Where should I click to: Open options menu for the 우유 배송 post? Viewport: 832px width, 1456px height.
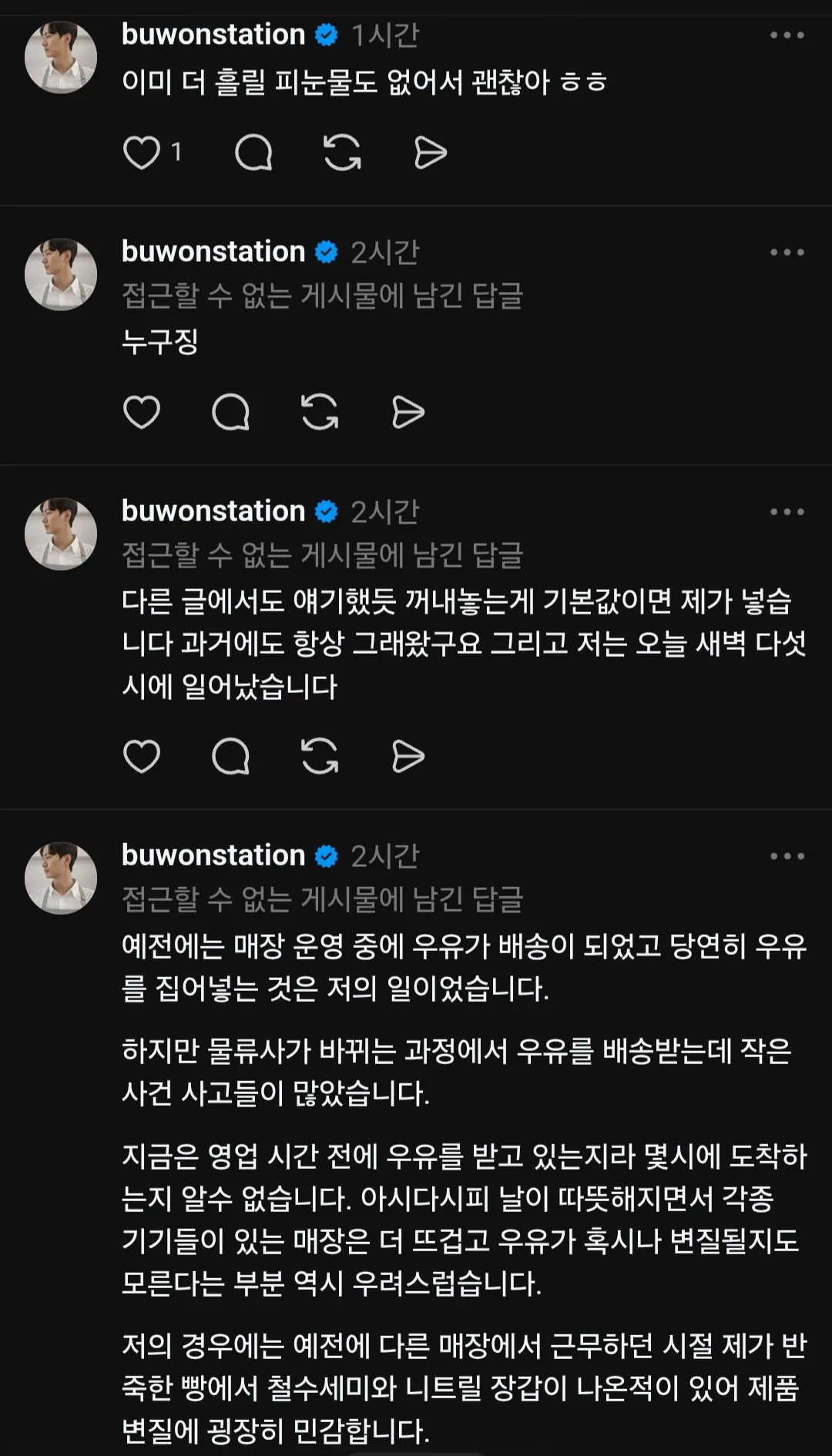787,856
